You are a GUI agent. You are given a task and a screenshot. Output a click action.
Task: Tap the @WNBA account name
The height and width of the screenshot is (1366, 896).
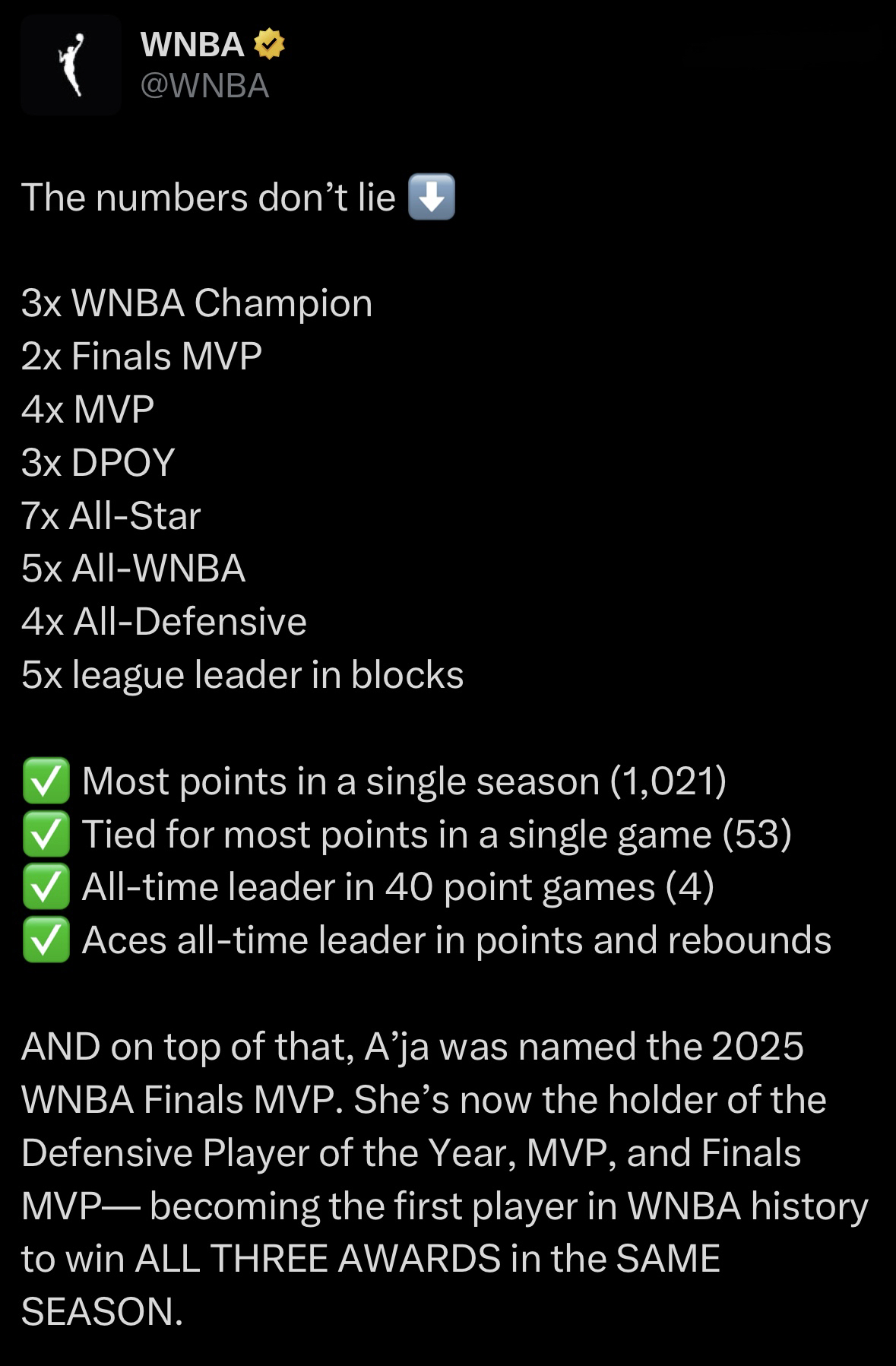pyautogui.click(x=204, y=86)
